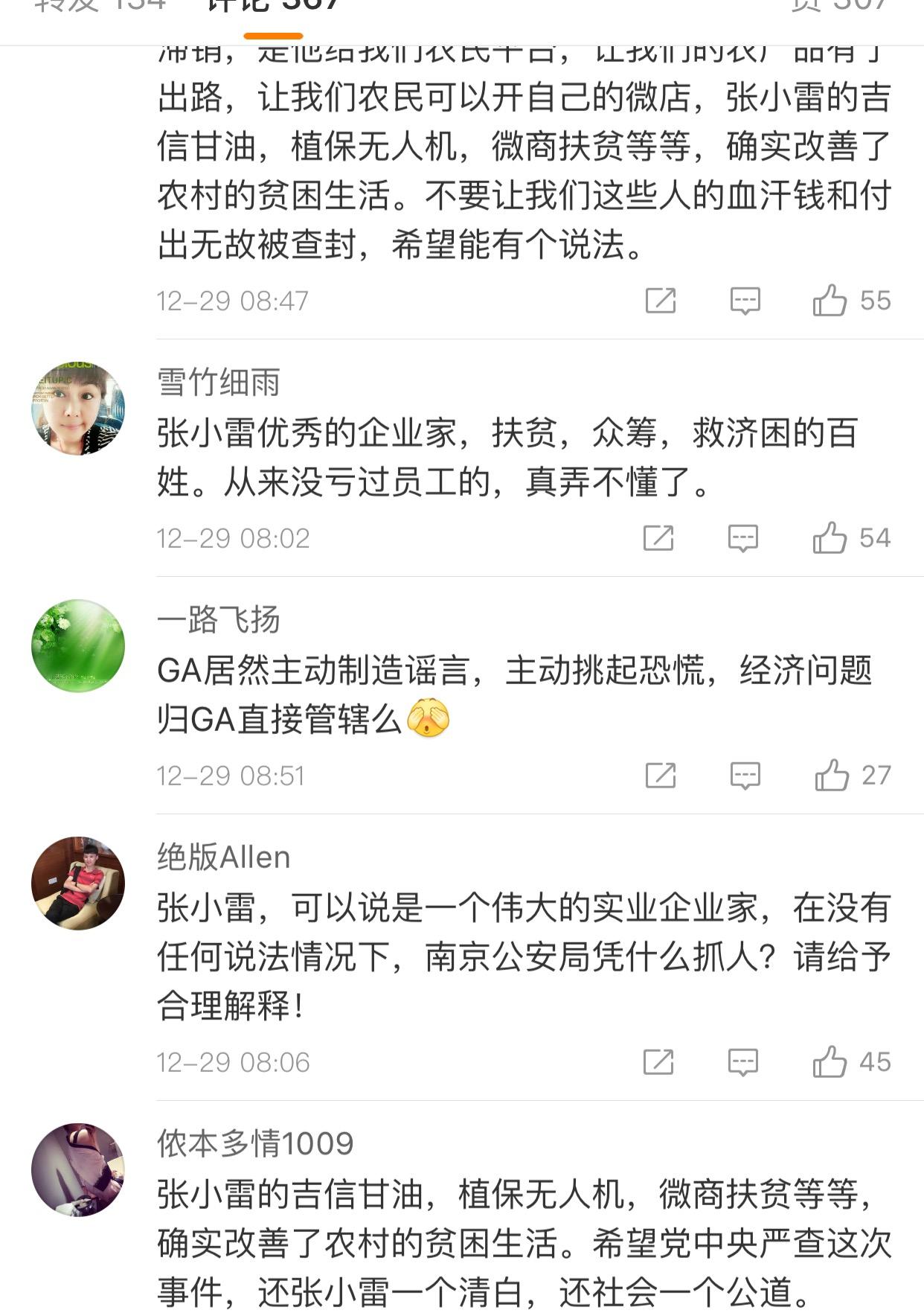924x1316 pixels.
Task: Repost the comment posted at 08:47
Action: pyautogui.click(x=660, y=300)
